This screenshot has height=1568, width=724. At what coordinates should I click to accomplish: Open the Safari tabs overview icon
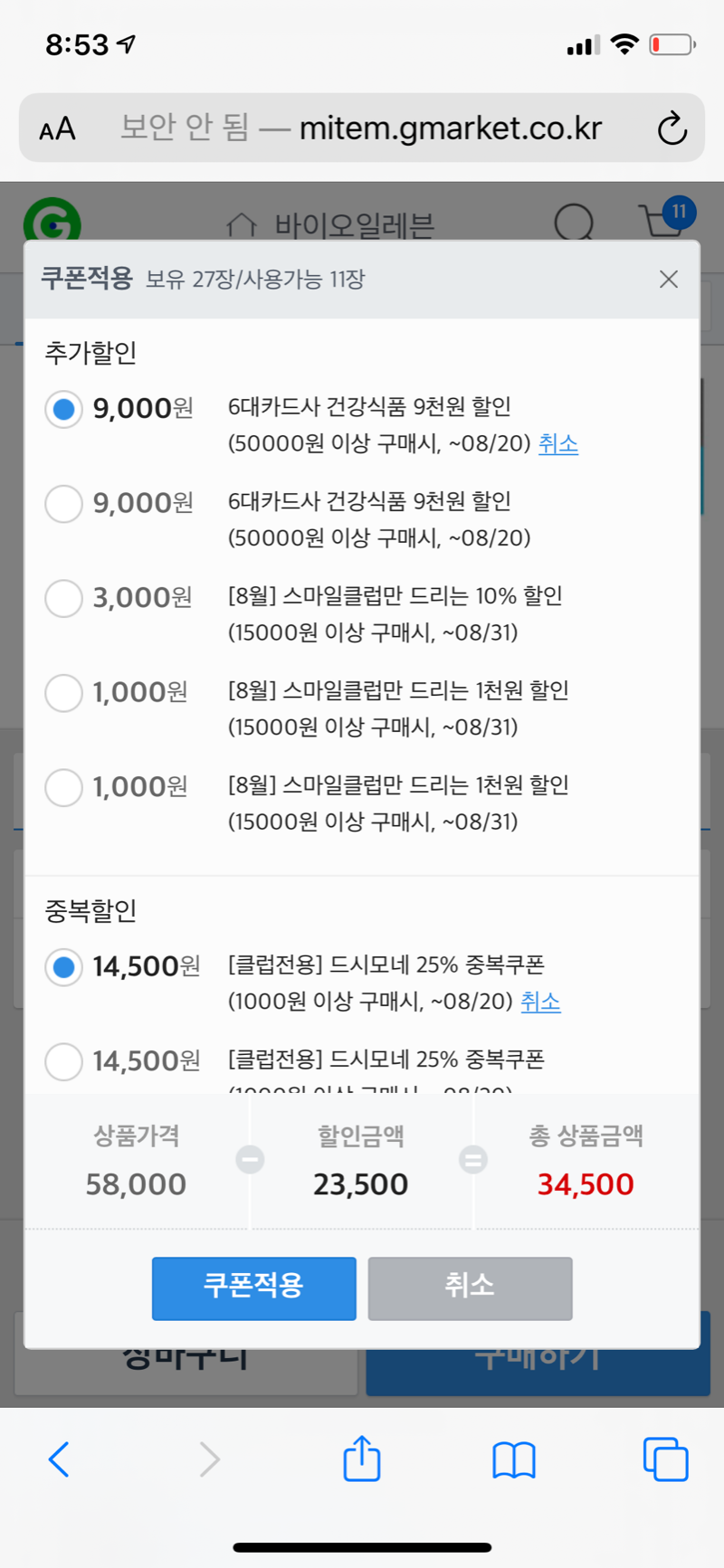(x=666, y=1459)
